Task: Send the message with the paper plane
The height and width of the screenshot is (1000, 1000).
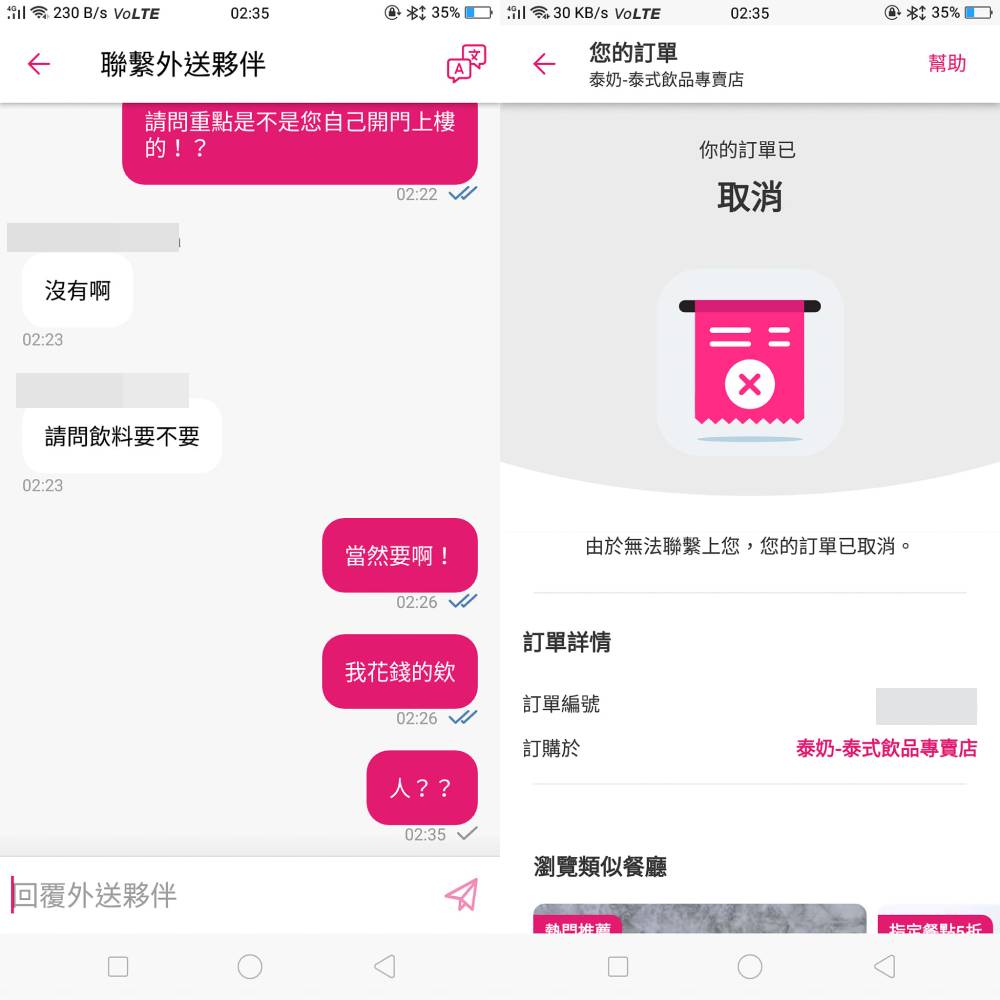Action: [461, 895]
